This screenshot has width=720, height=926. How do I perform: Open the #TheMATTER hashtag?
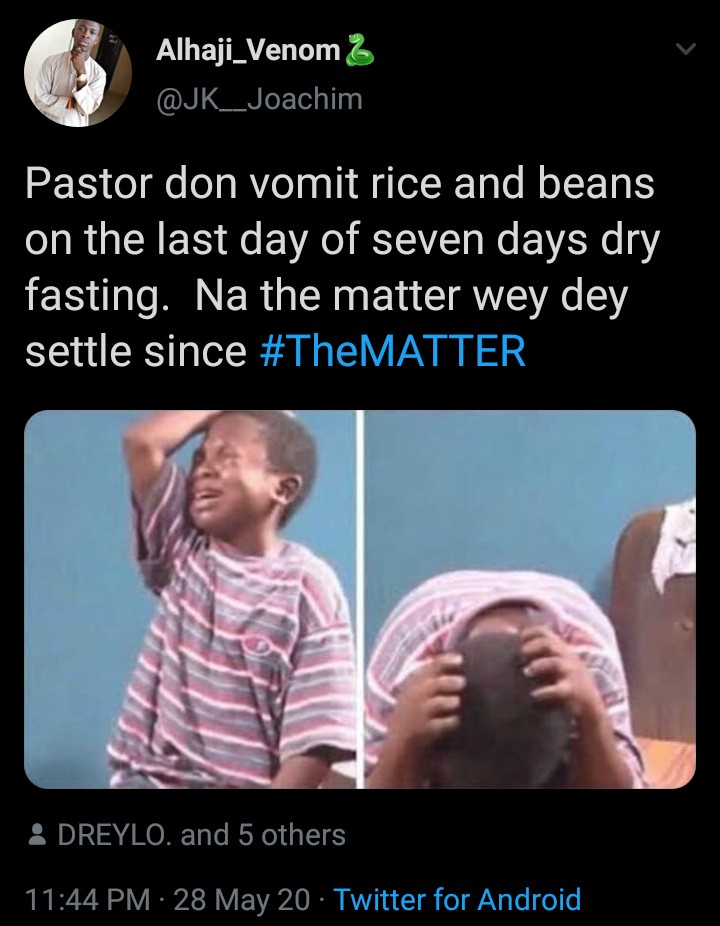[391, 352]
